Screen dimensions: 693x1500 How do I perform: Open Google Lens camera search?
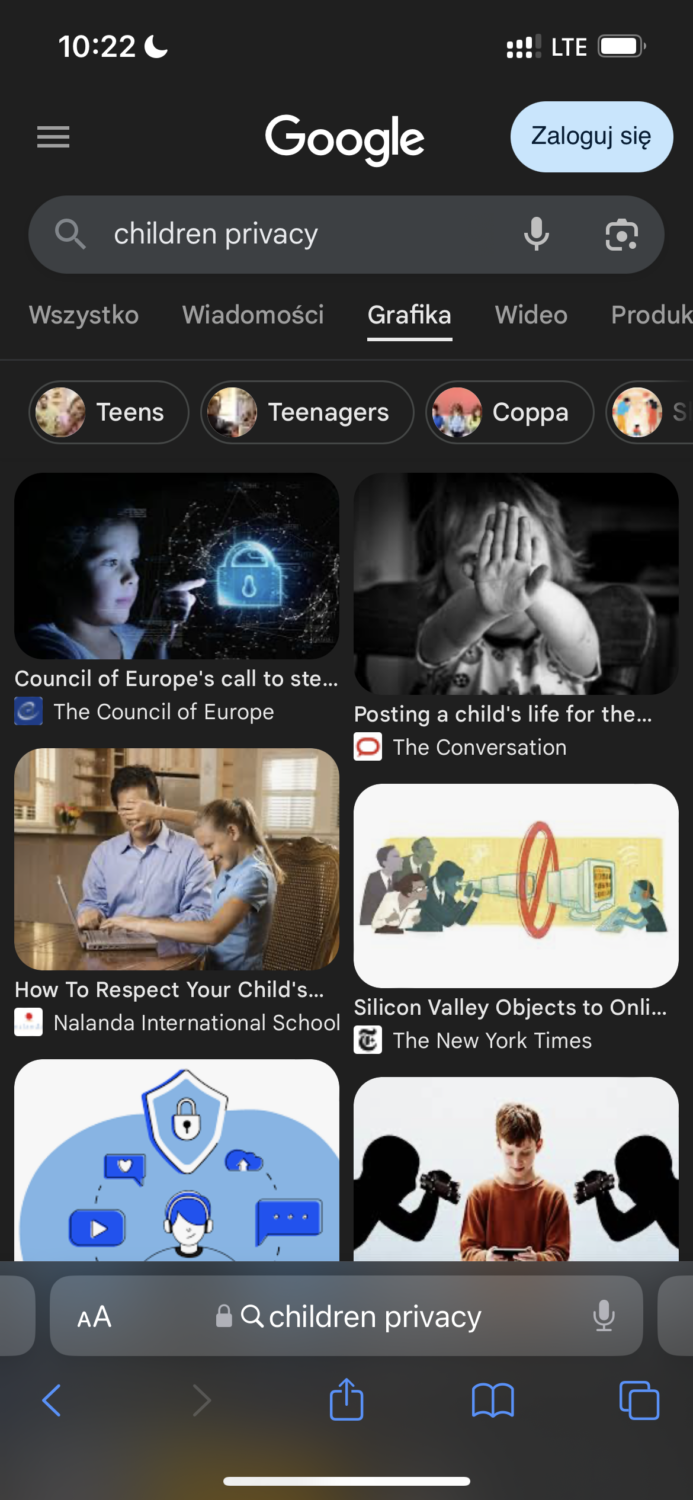621,234
